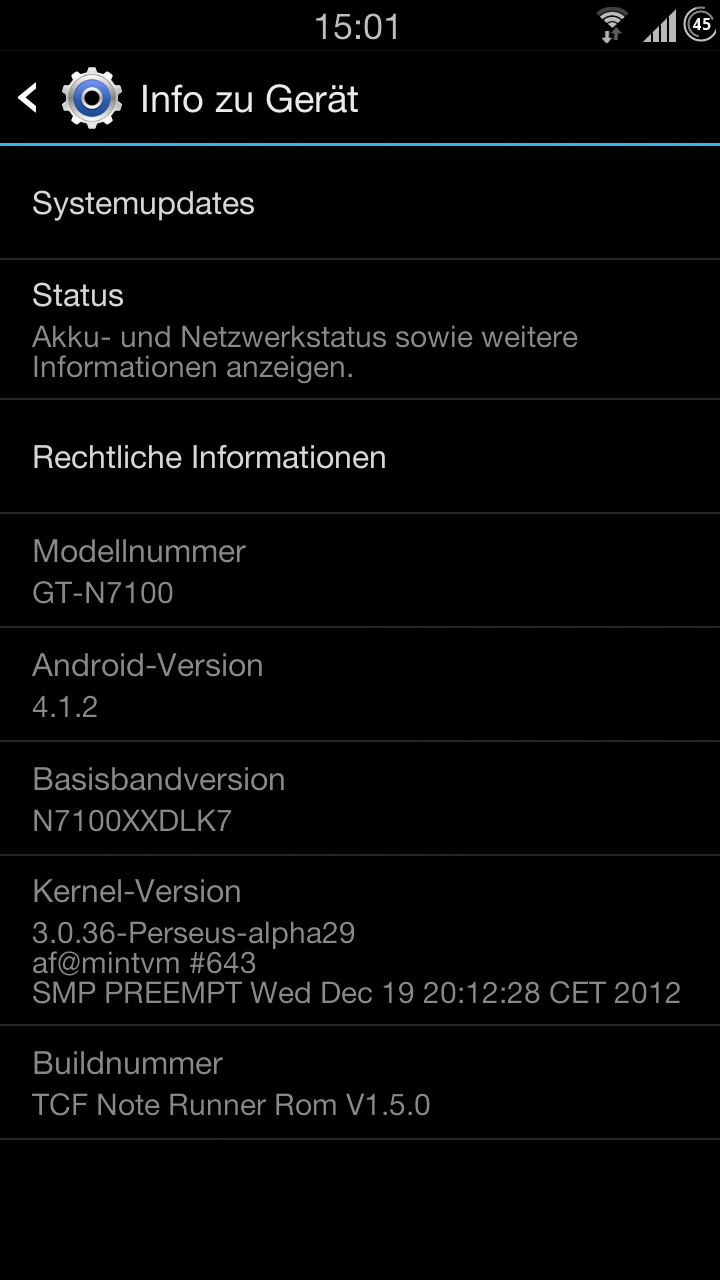
Task: Tap the Buildnummer entry
Action: (360, 1083)
